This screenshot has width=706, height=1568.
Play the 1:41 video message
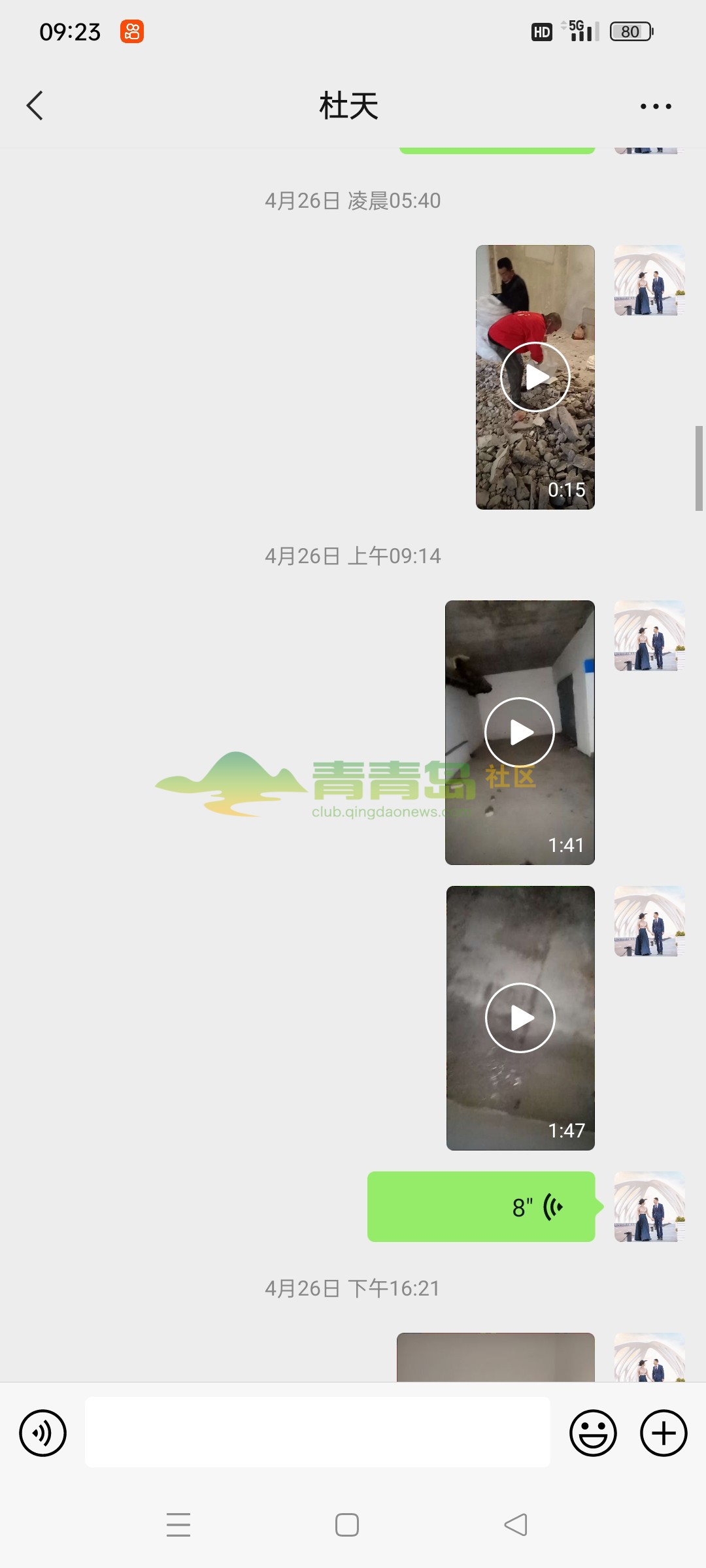tap(520, 732)
